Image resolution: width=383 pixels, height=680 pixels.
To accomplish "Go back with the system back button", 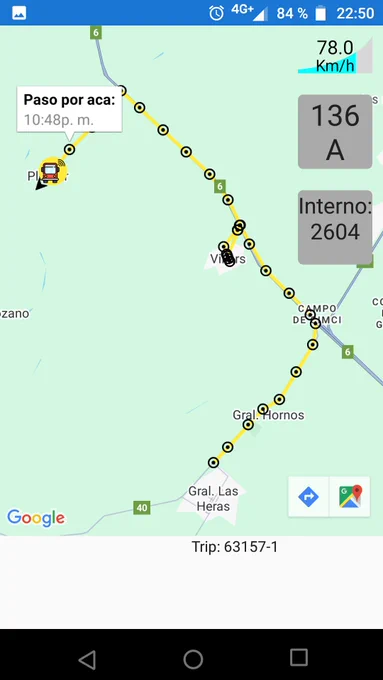I will tap(87, 660).
